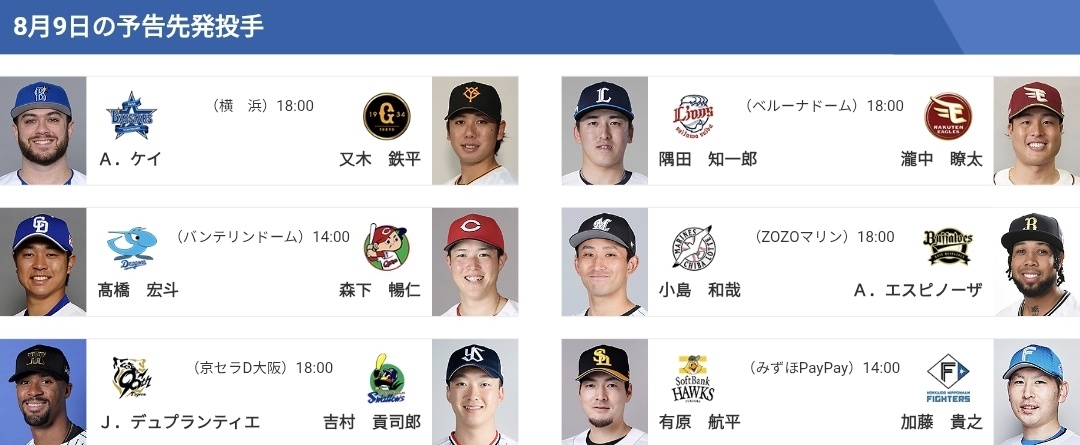Select the 小島 和哉 vs A. エスピノーザ card
The height and width of the screenshot is (445, 1080).
(x=820, y=262)
